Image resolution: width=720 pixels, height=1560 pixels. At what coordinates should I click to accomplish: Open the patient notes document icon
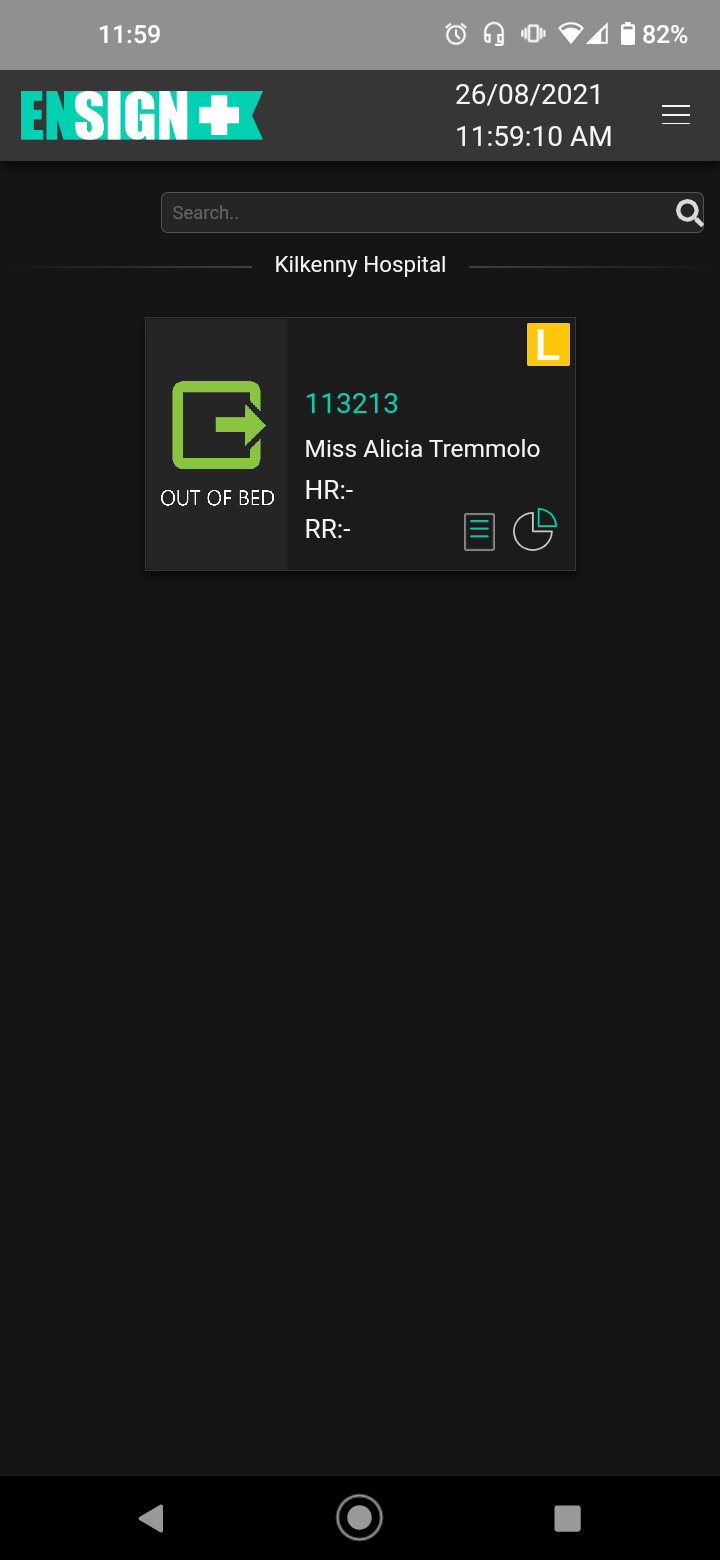coord(479,531)
